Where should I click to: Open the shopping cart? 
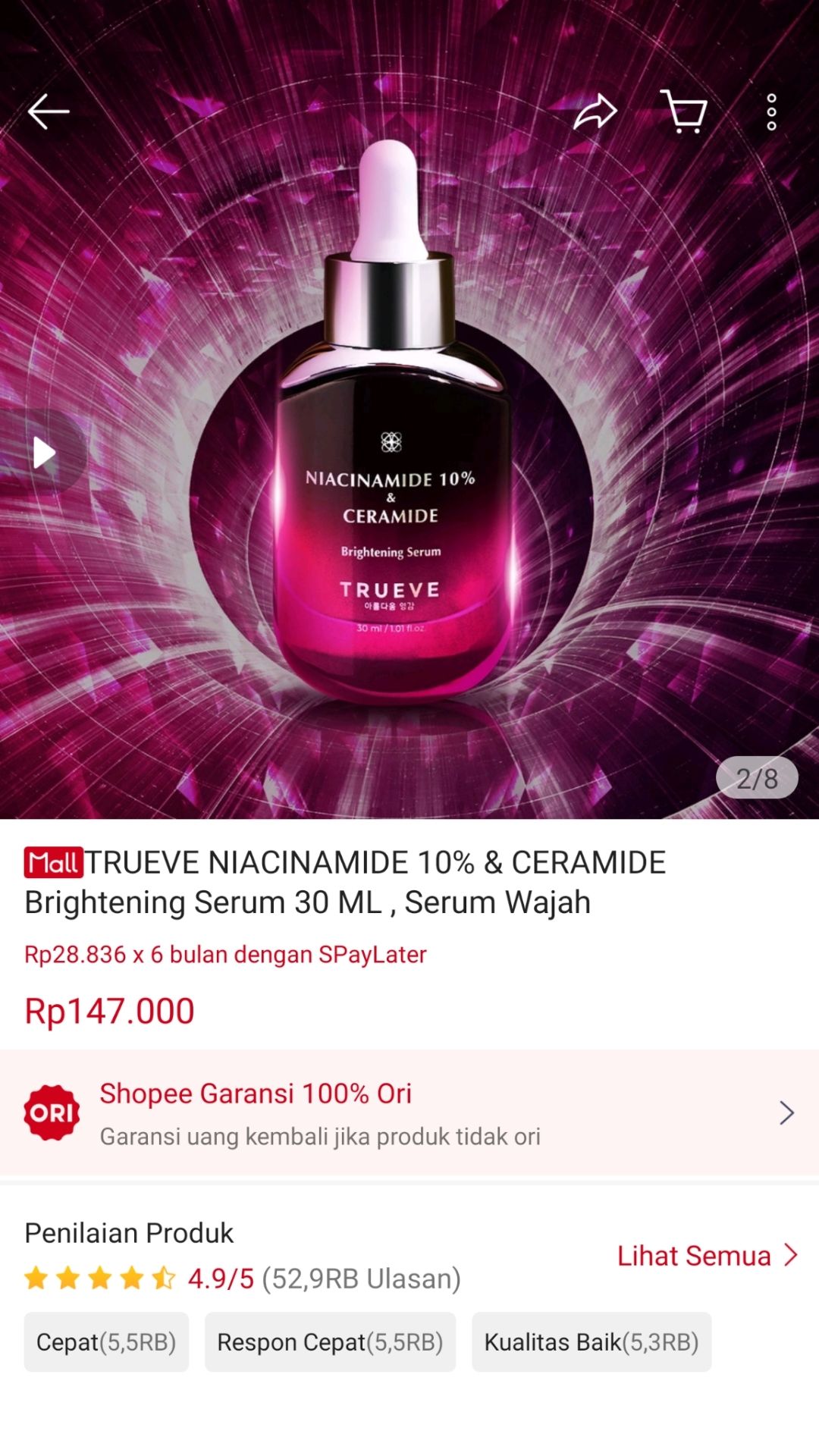684,112
